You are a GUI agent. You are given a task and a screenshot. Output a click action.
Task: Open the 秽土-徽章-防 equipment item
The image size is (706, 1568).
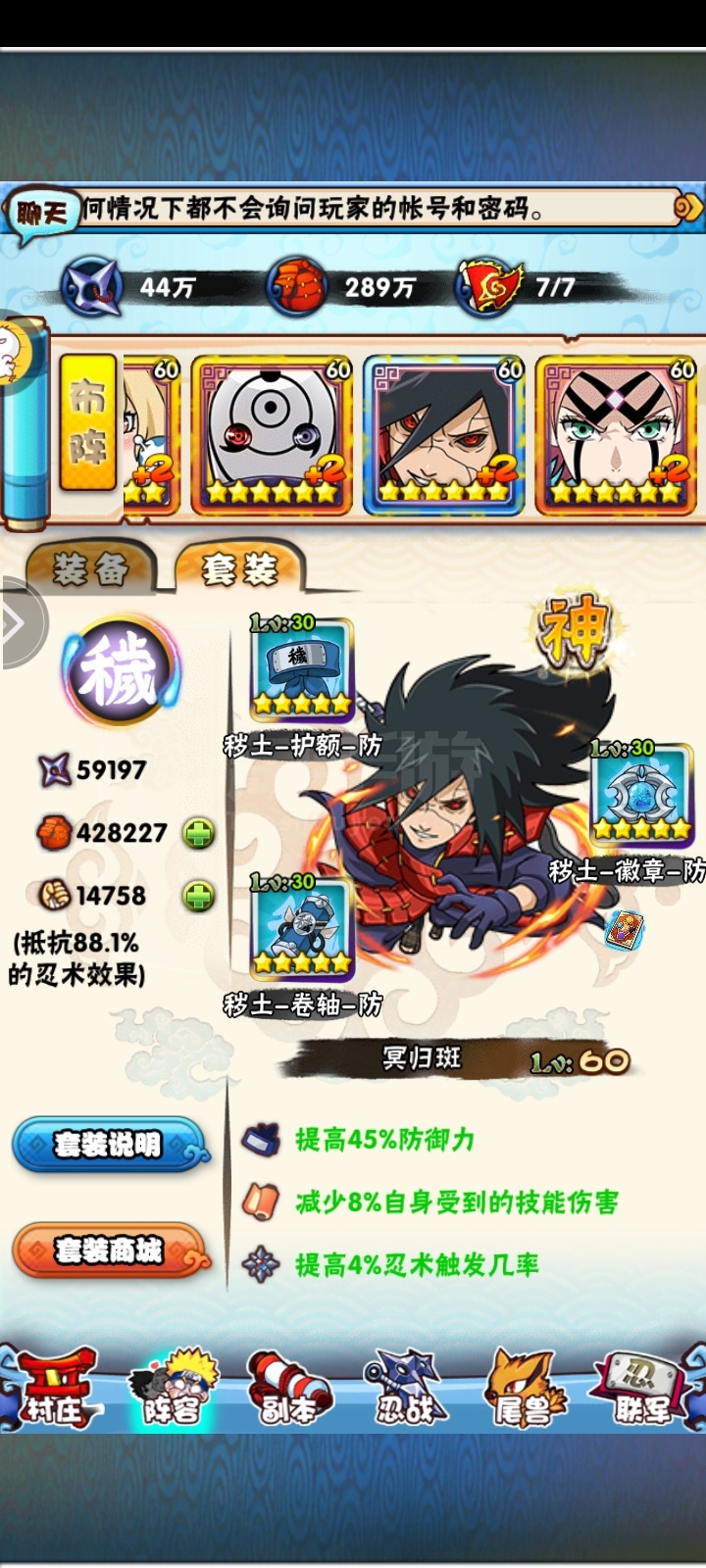point(641,794)
